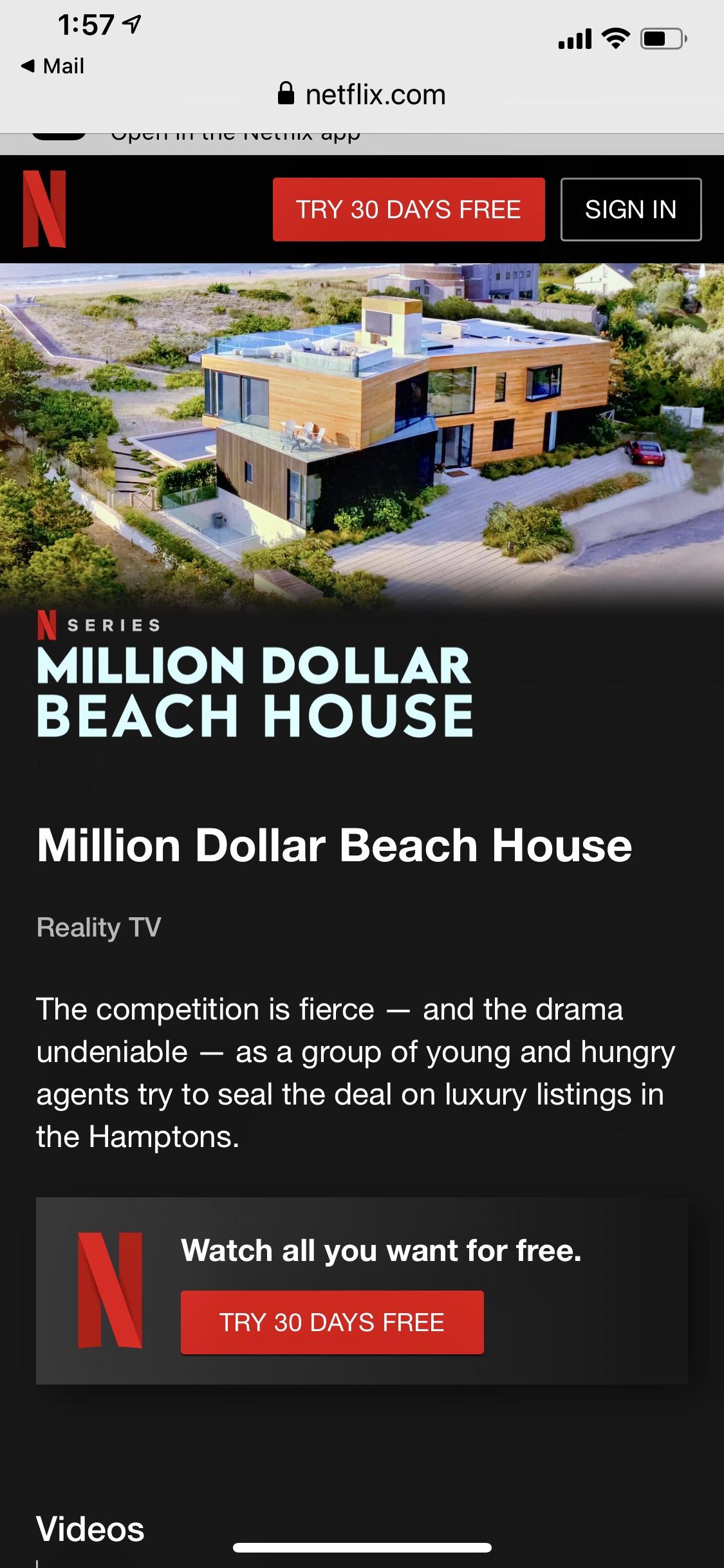Open the SIGN IN button

(x=631, y=209)
